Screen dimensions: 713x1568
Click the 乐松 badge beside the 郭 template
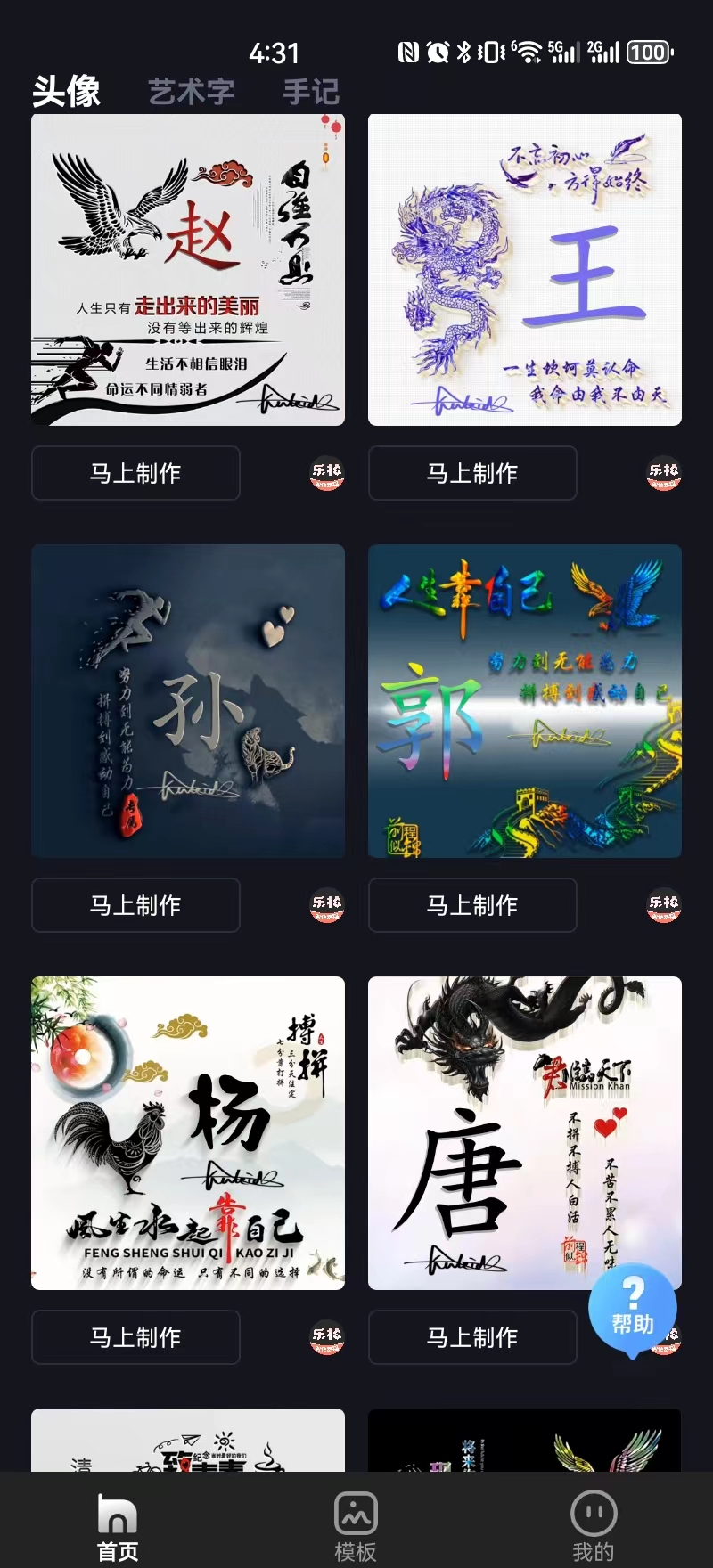(663, 905)
